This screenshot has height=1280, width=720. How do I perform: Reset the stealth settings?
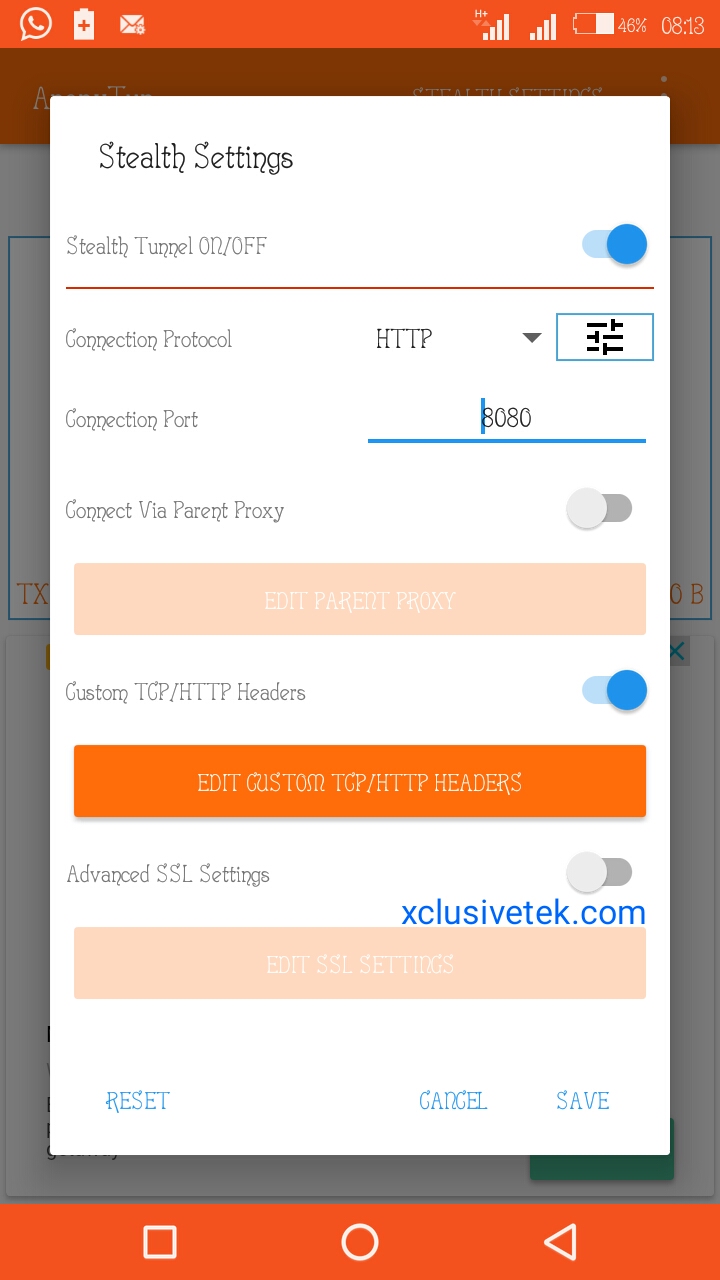tap(138, 1101)
